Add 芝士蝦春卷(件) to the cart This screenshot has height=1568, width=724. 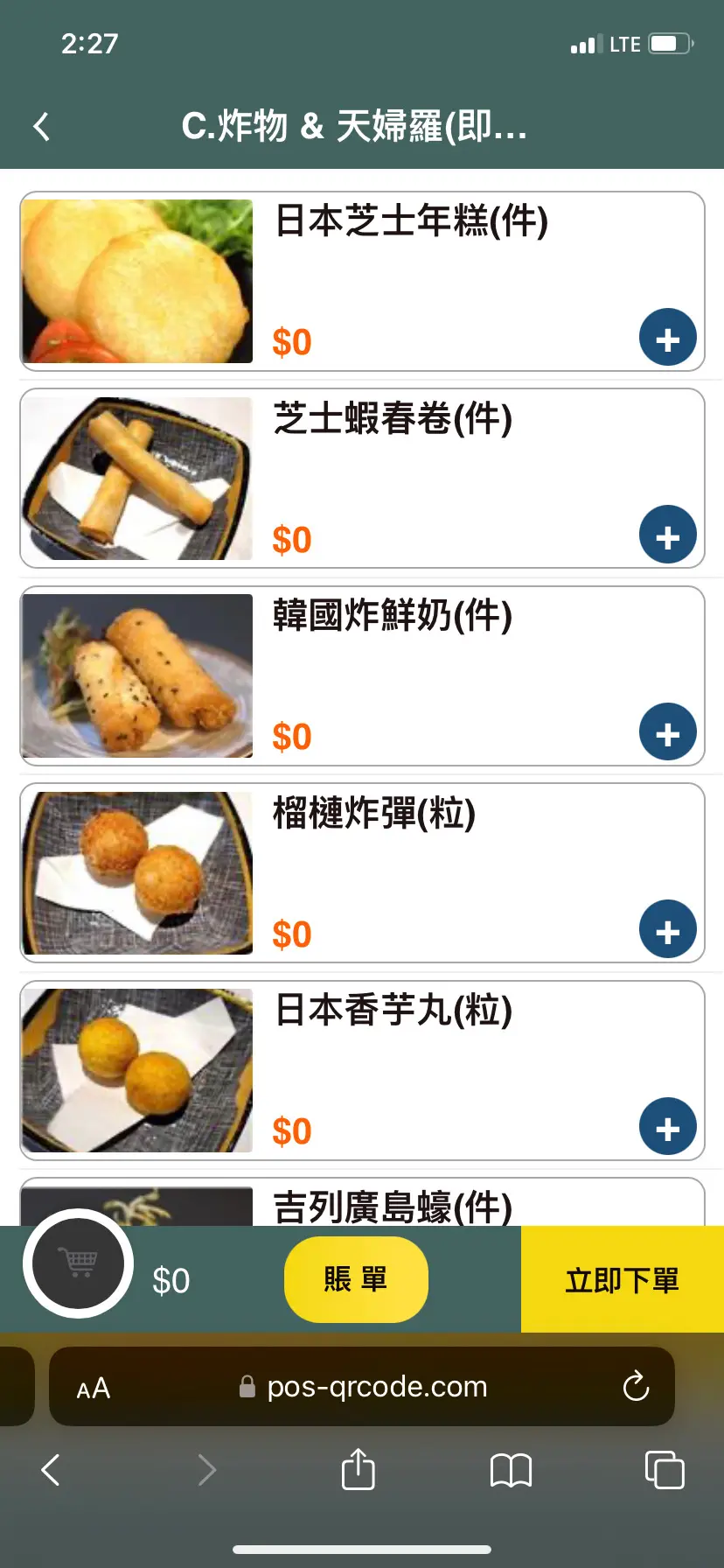point(667,535)
